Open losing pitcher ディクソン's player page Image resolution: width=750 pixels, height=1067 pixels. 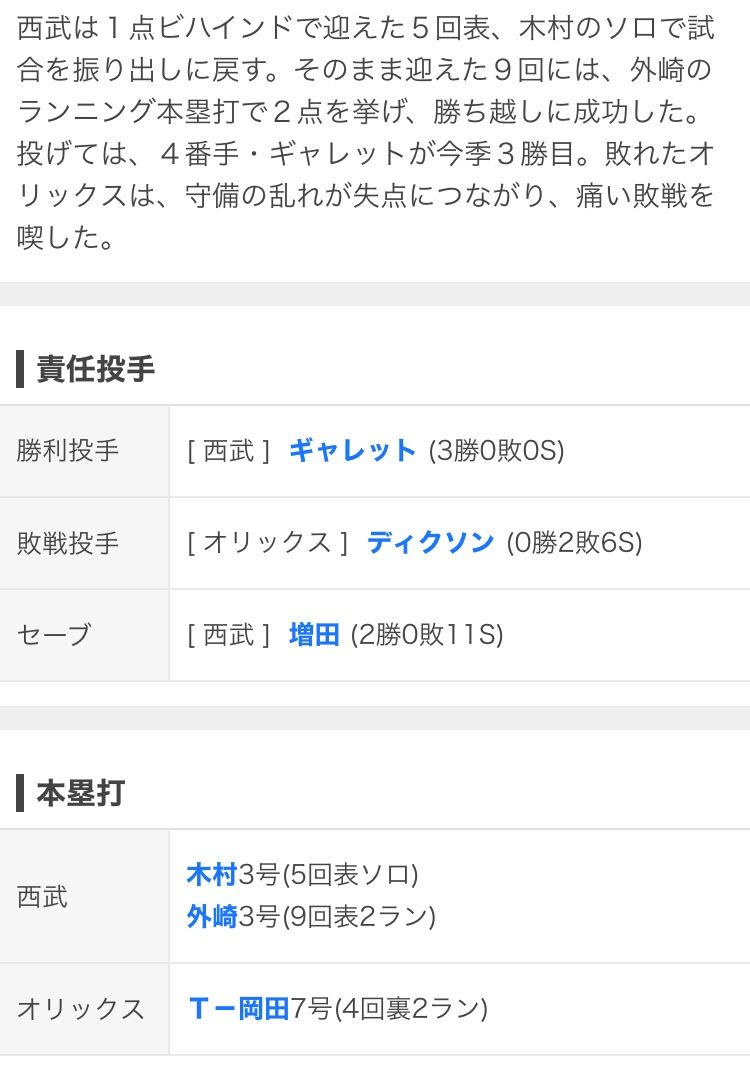pos(430,543)
